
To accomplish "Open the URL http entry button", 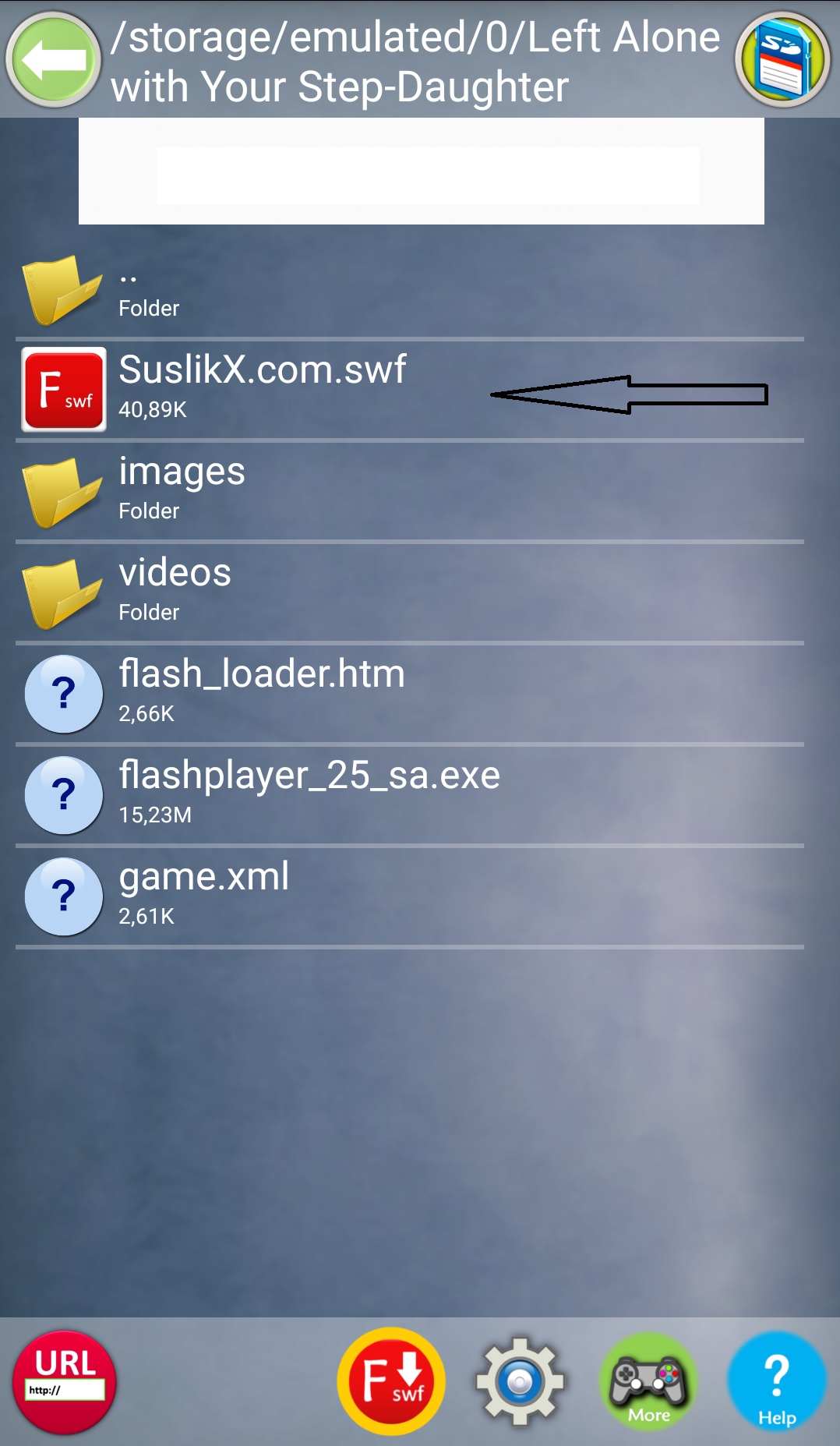I will click(65, 1382).
